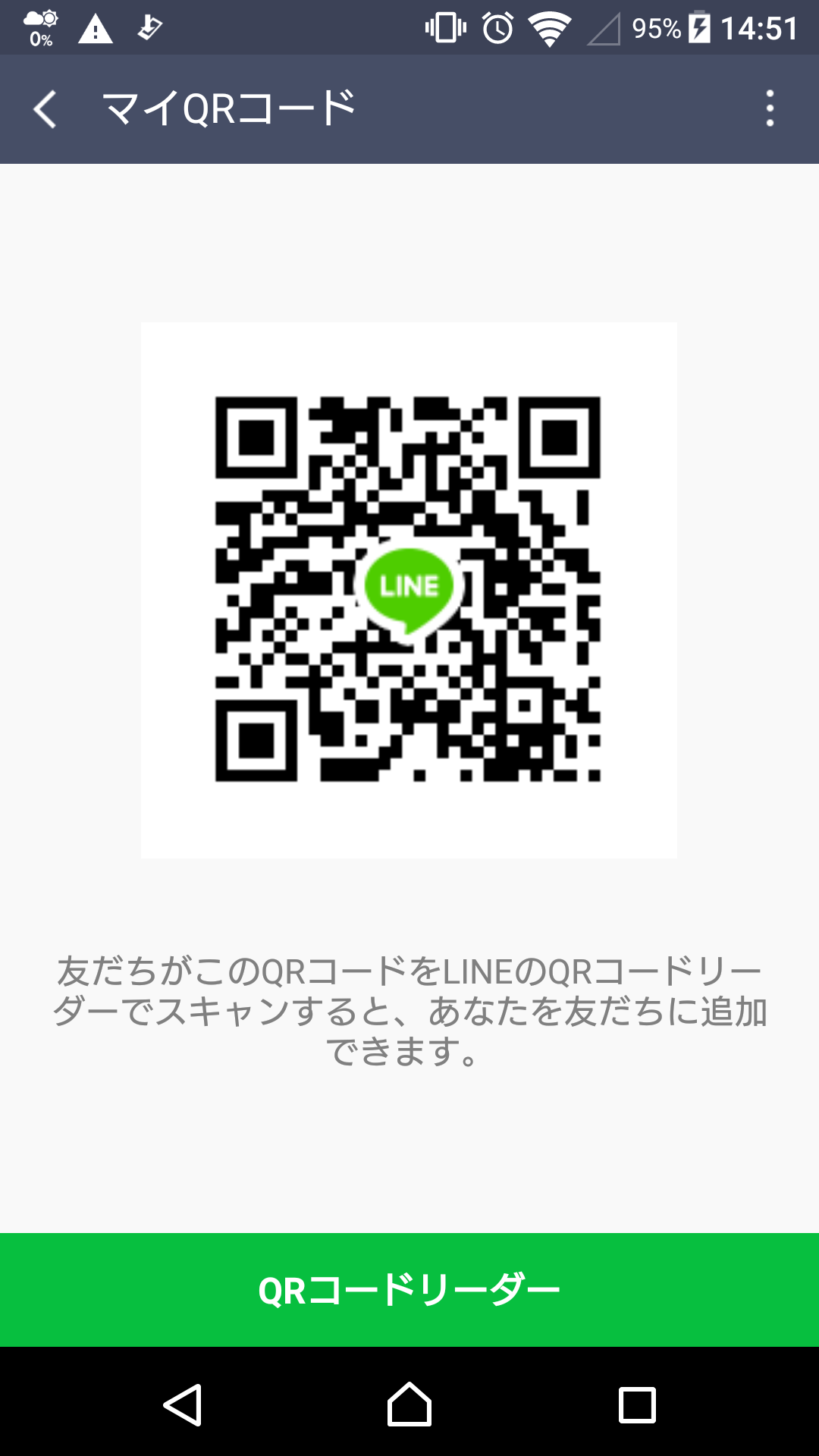Go to the system home screen
Viewport: 819px width, 1456px height.
pyautogui.click(x=409, y=1404)
